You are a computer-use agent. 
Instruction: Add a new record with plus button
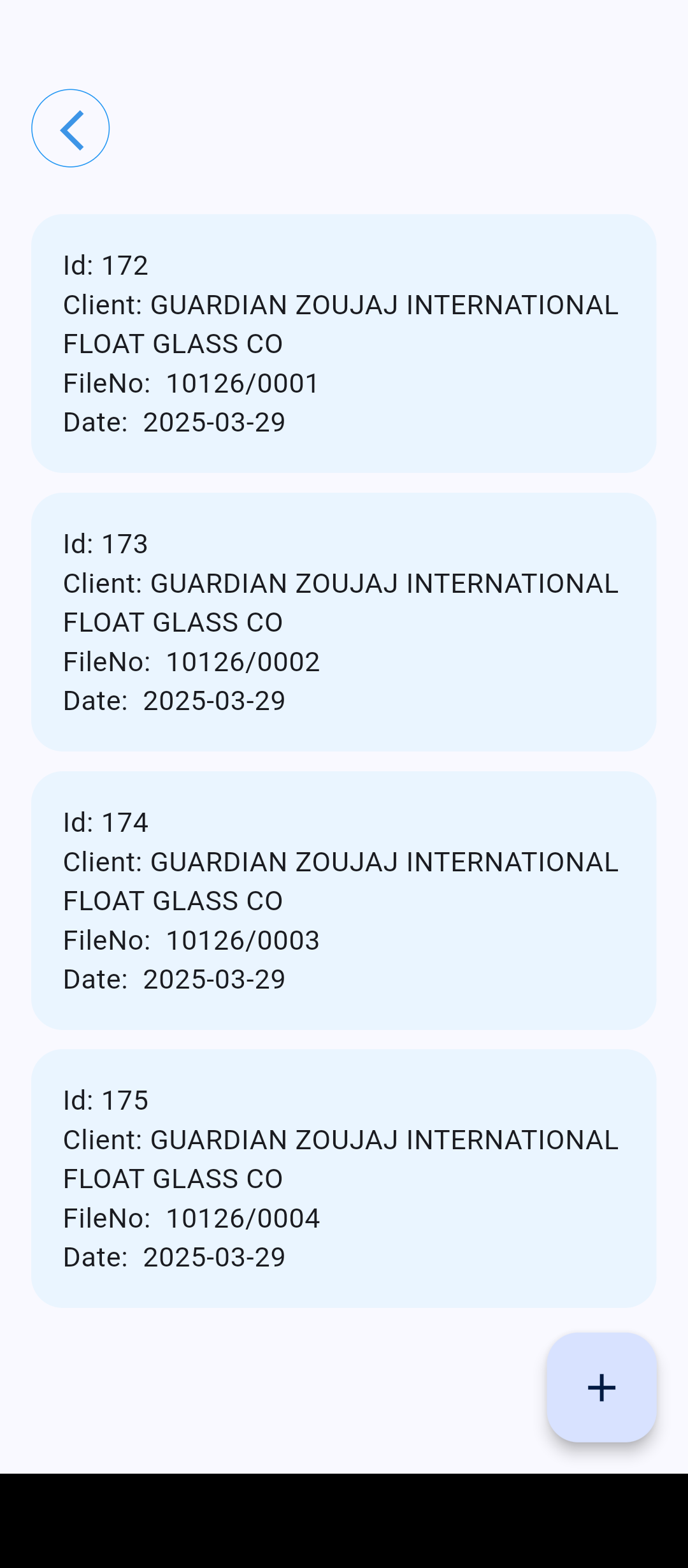point(601,1388)
